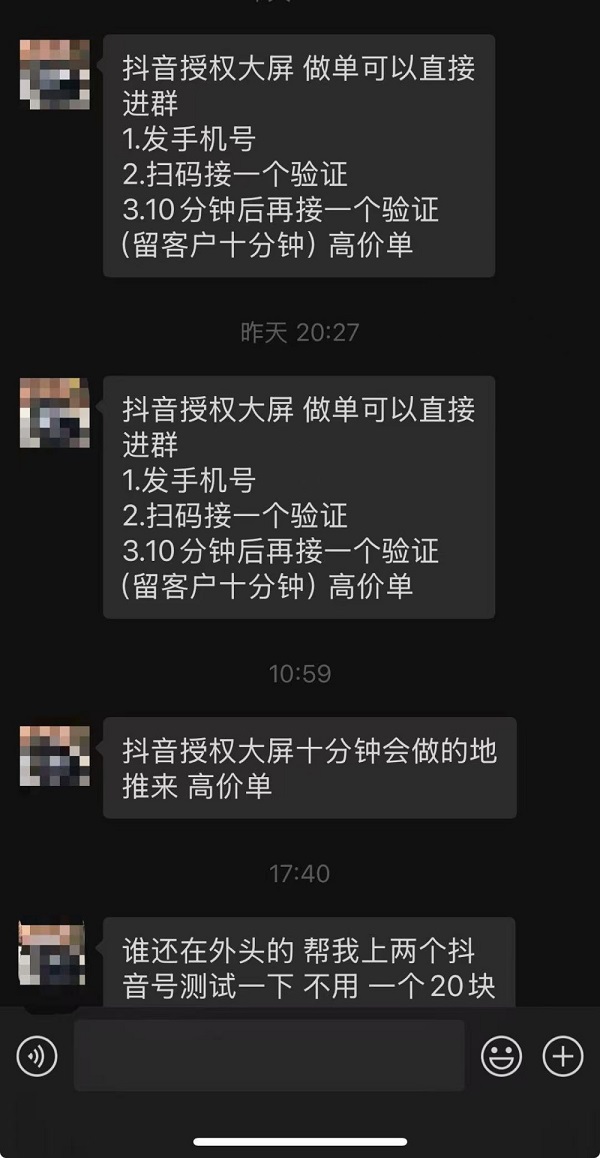This screenshot has width=600, height=1158.
Task: Switch to voice message input
Action: tap(37, 1056)
